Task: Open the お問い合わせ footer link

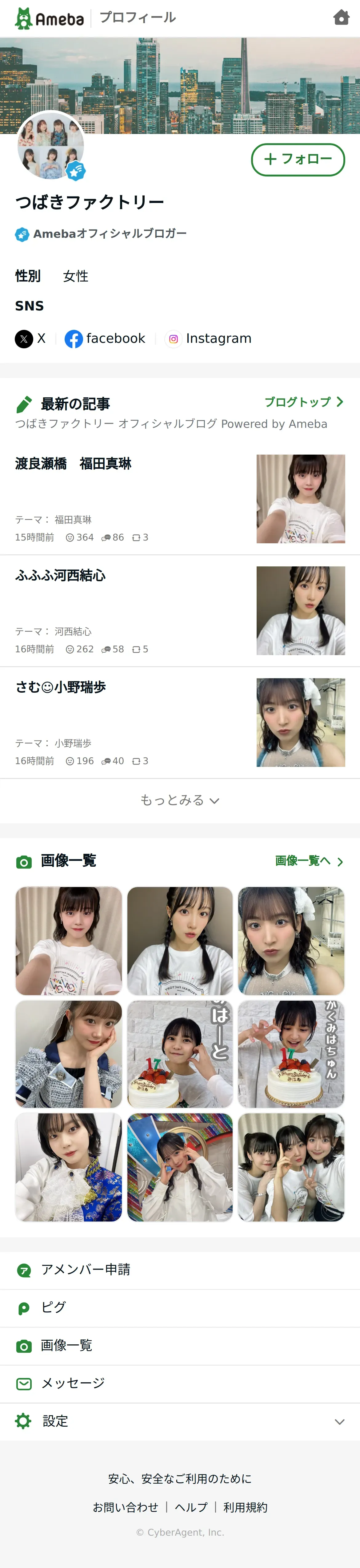Action: click(125, 1506)
